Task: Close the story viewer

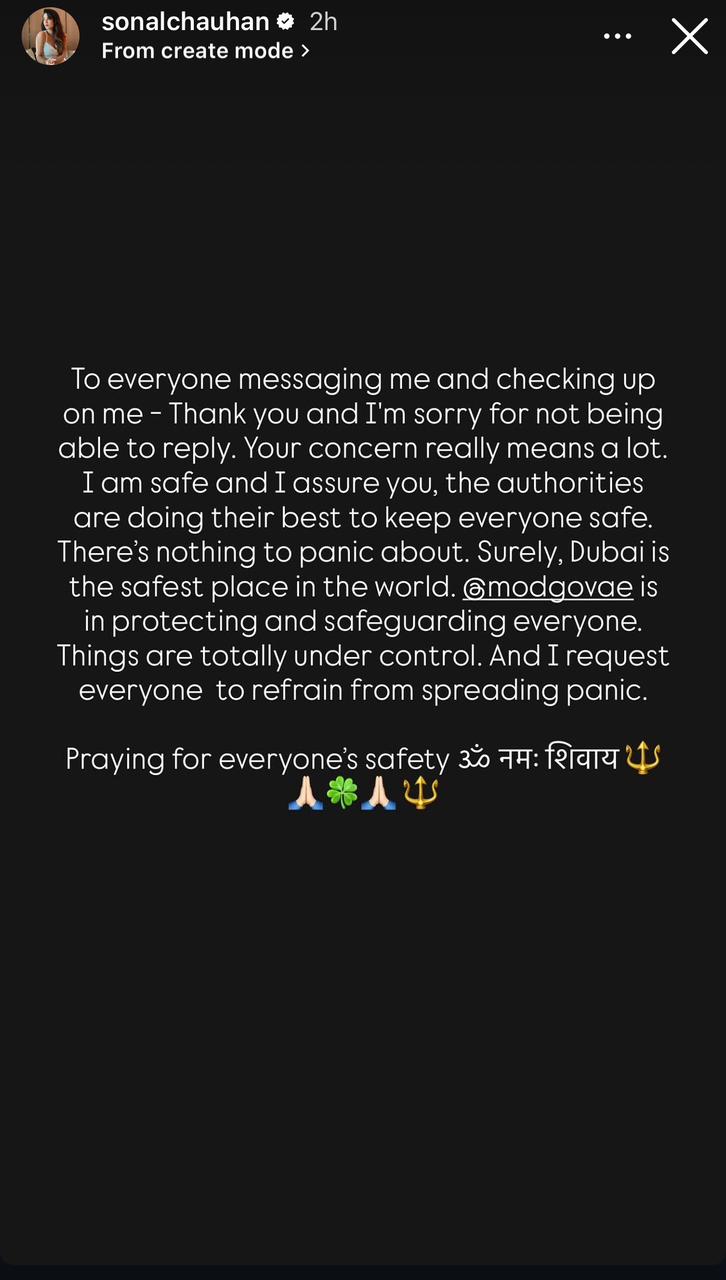Action: pos(689,37)
